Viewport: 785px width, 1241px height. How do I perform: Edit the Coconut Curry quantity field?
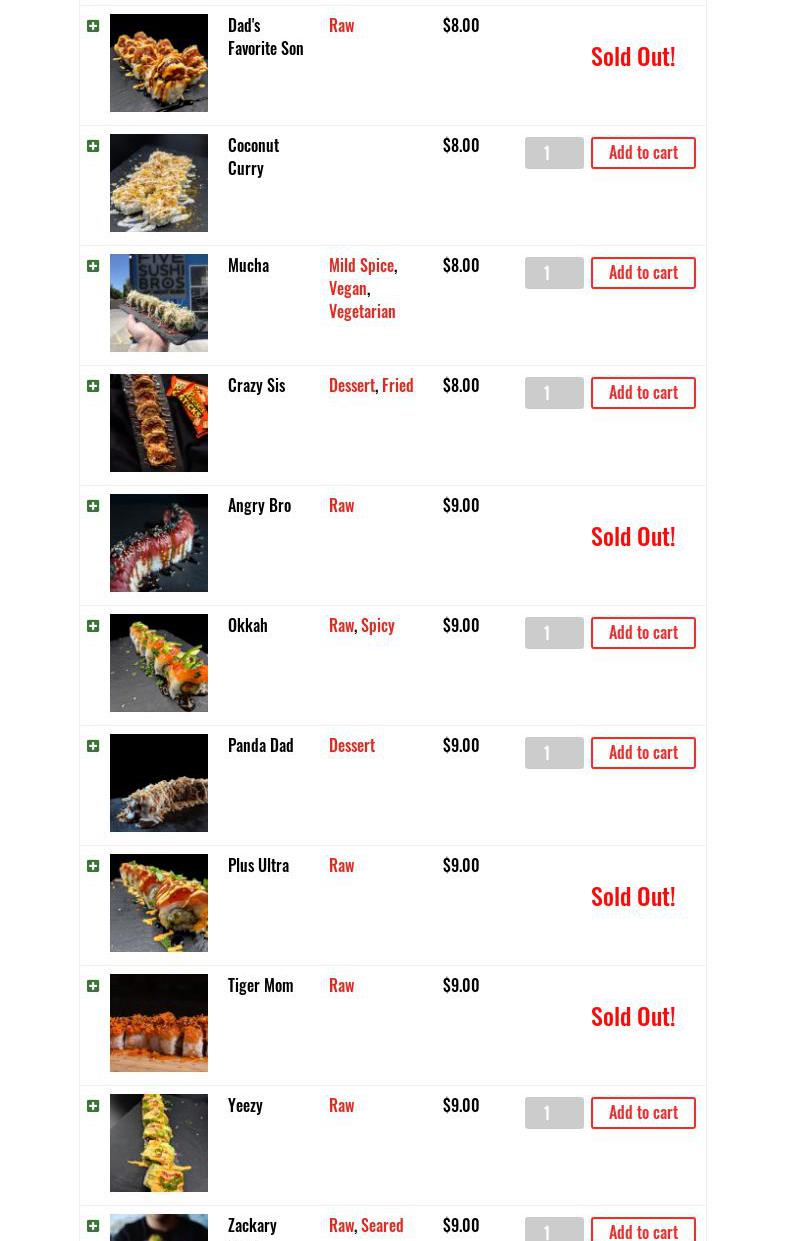tap(554, 153)
